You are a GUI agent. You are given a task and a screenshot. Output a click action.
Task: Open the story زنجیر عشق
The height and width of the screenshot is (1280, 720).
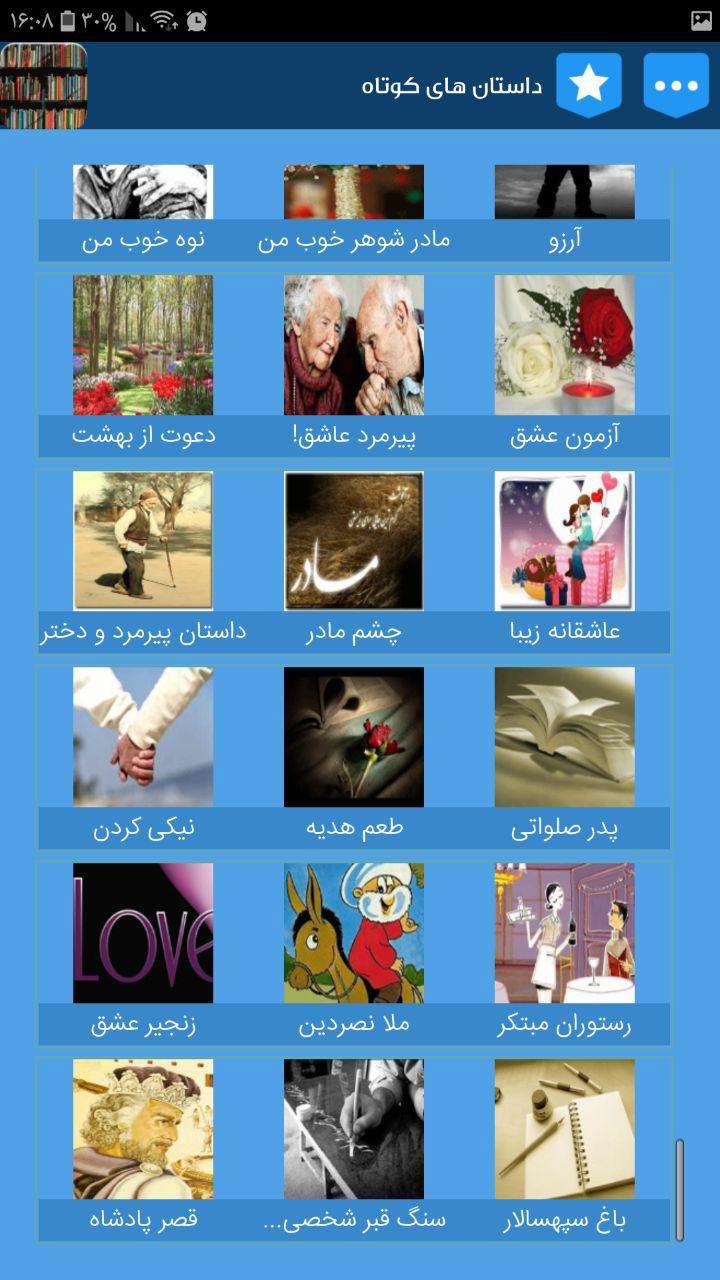point(143,953)
